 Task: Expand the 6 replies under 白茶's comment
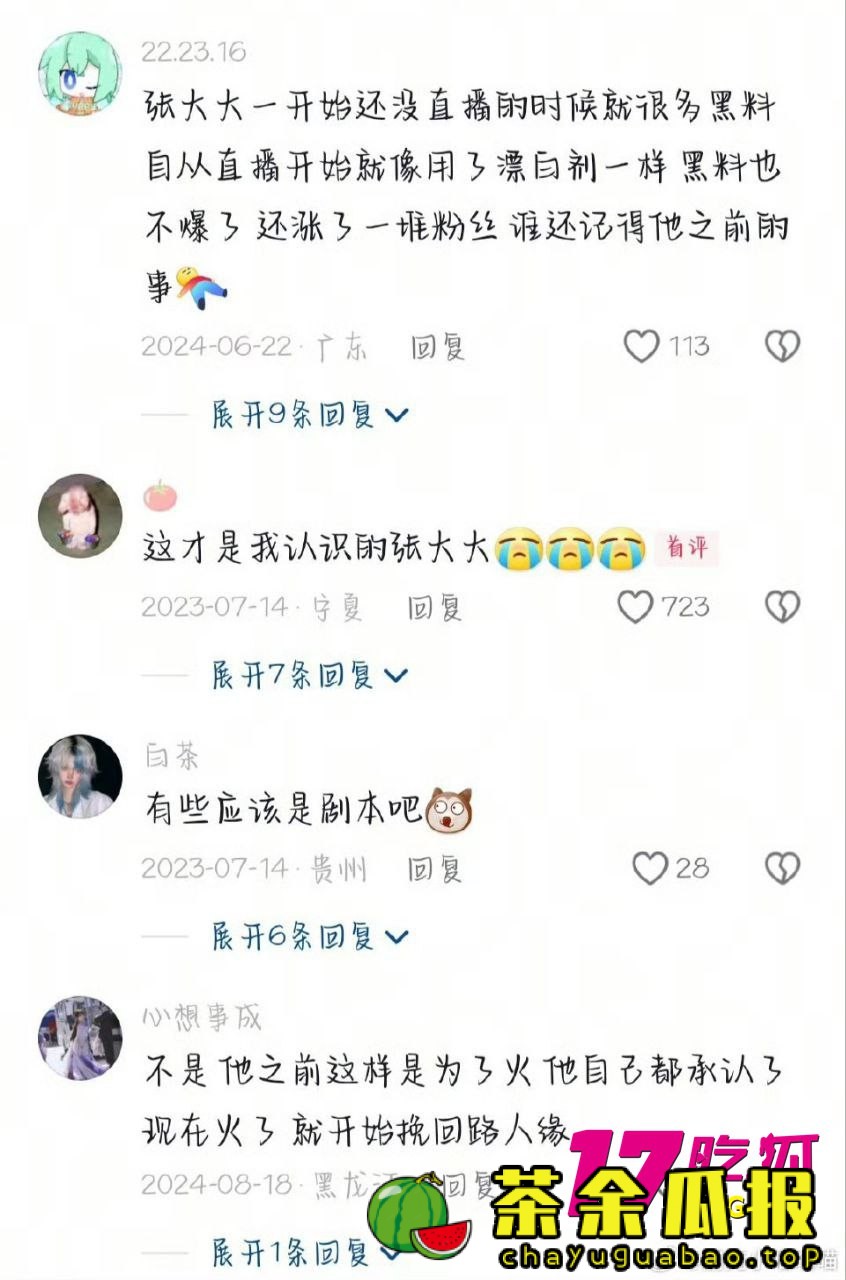310,937
